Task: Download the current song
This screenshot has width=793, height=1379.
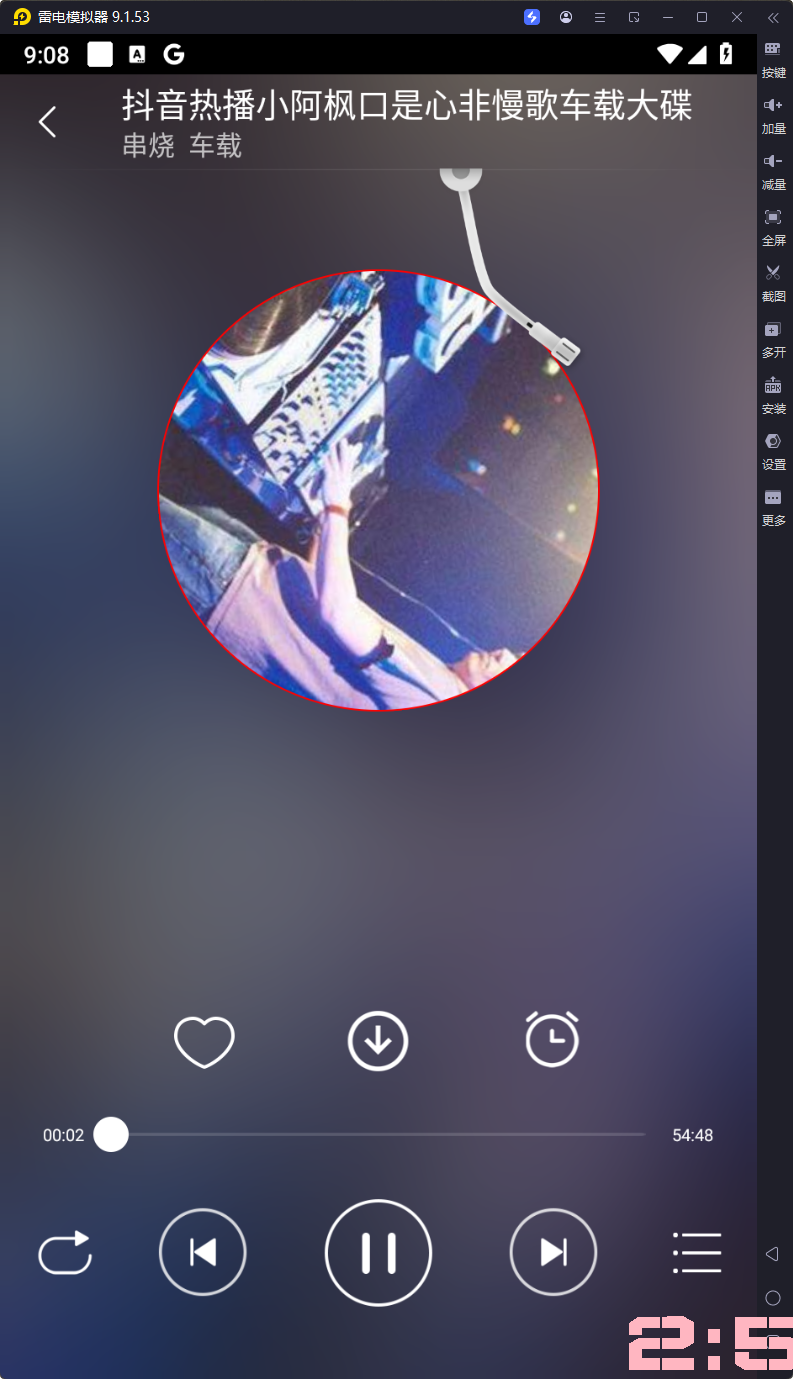Action: tap(378, 1040)
